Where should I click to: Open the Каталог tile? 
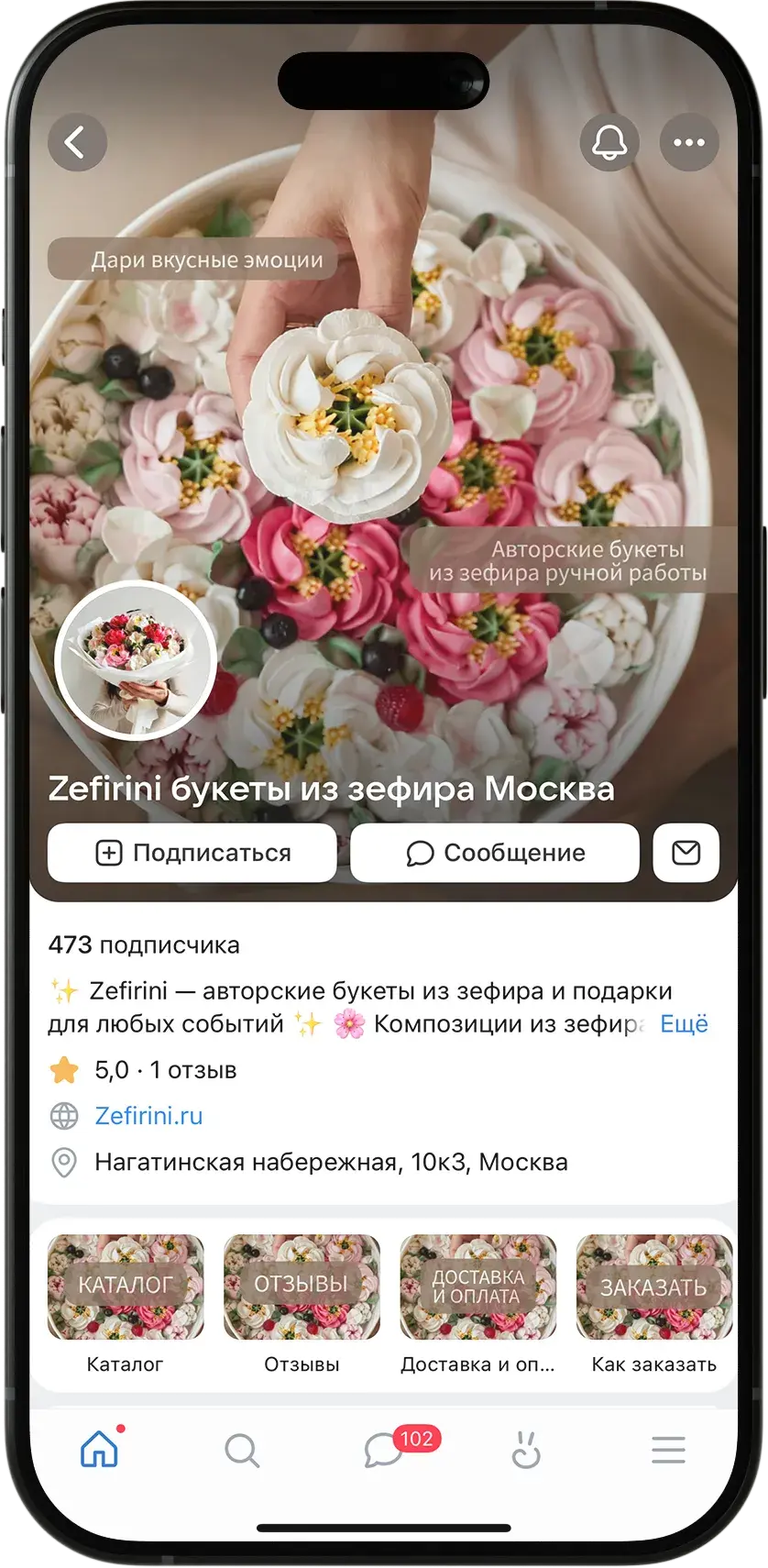tap(126, 1302)
